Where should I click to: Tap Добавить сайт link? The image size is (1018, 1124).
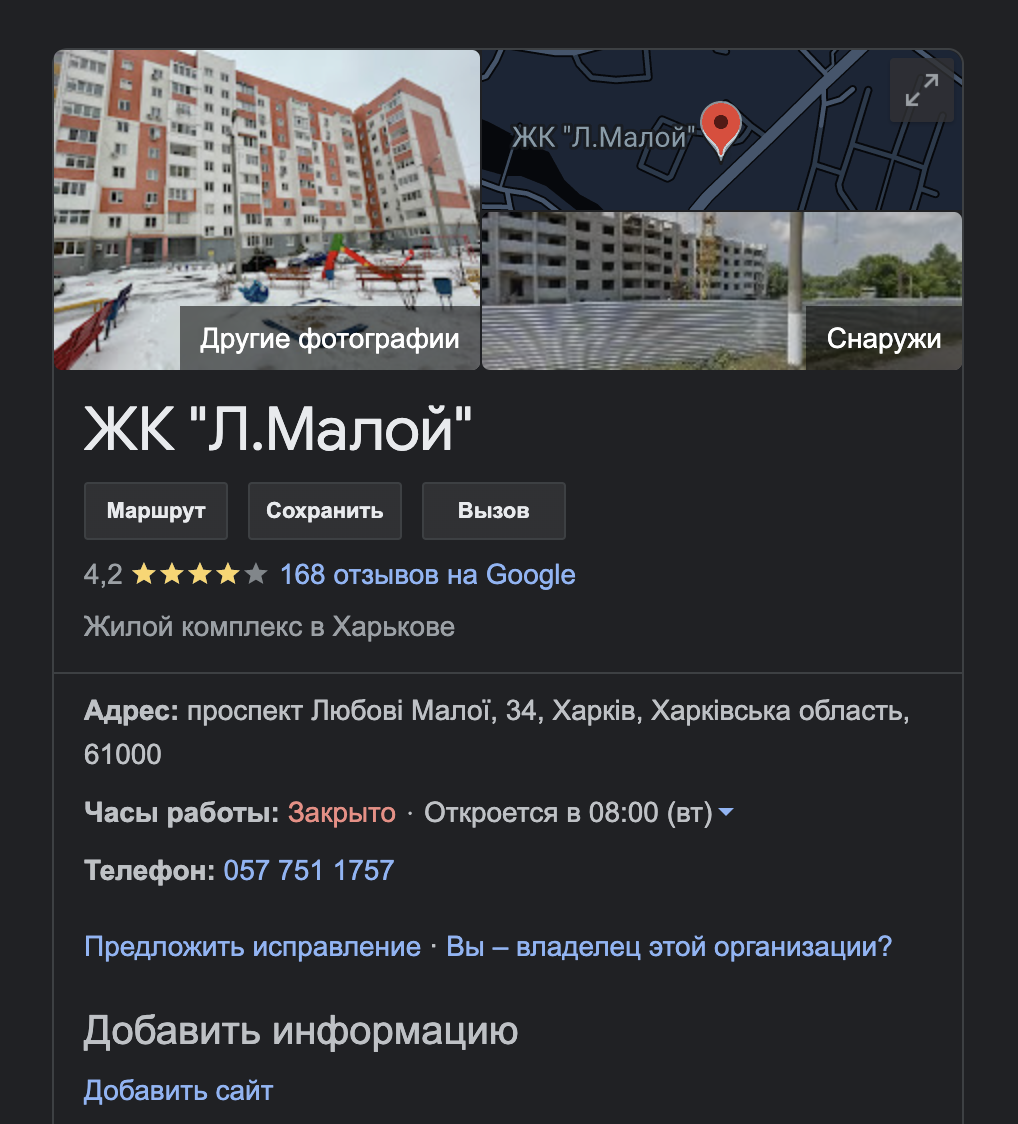point(178,1090)
